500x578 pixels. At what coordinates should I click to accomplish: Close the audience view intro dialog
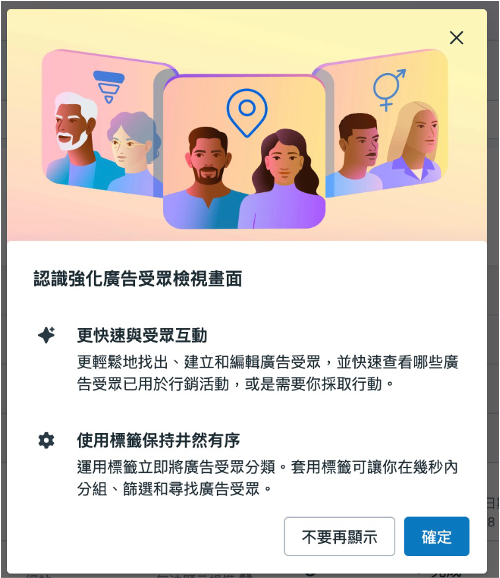(456, 38)
